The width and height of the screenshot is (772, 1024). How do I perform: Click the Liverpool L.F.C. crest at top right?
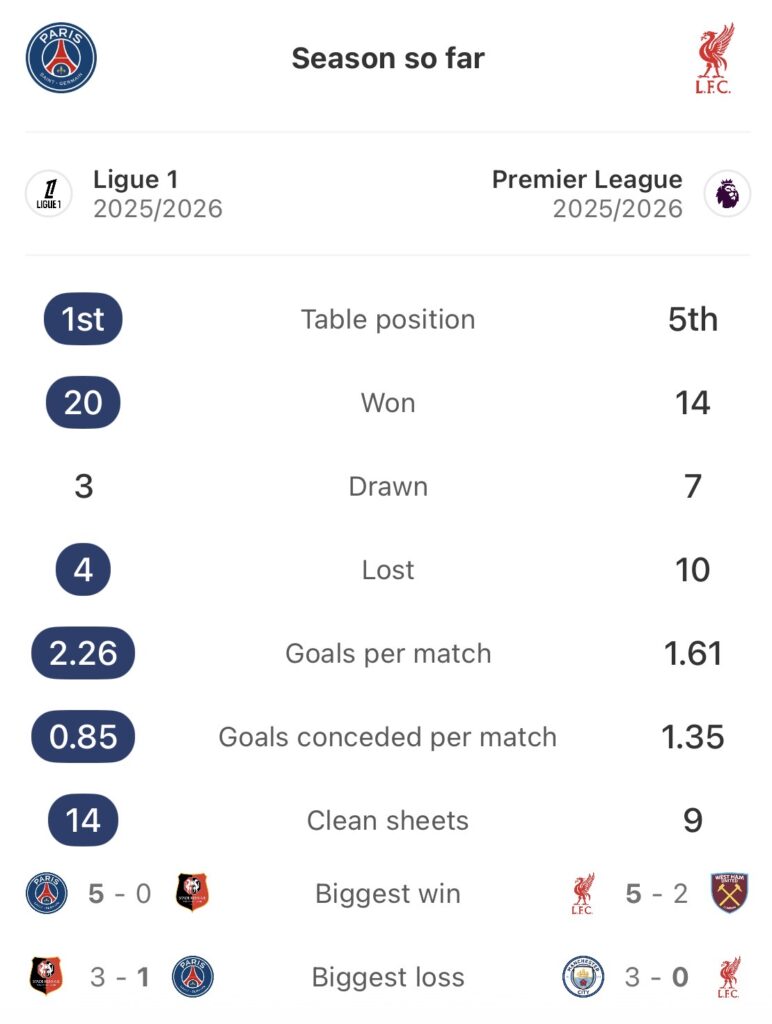[x=712, y=57]
